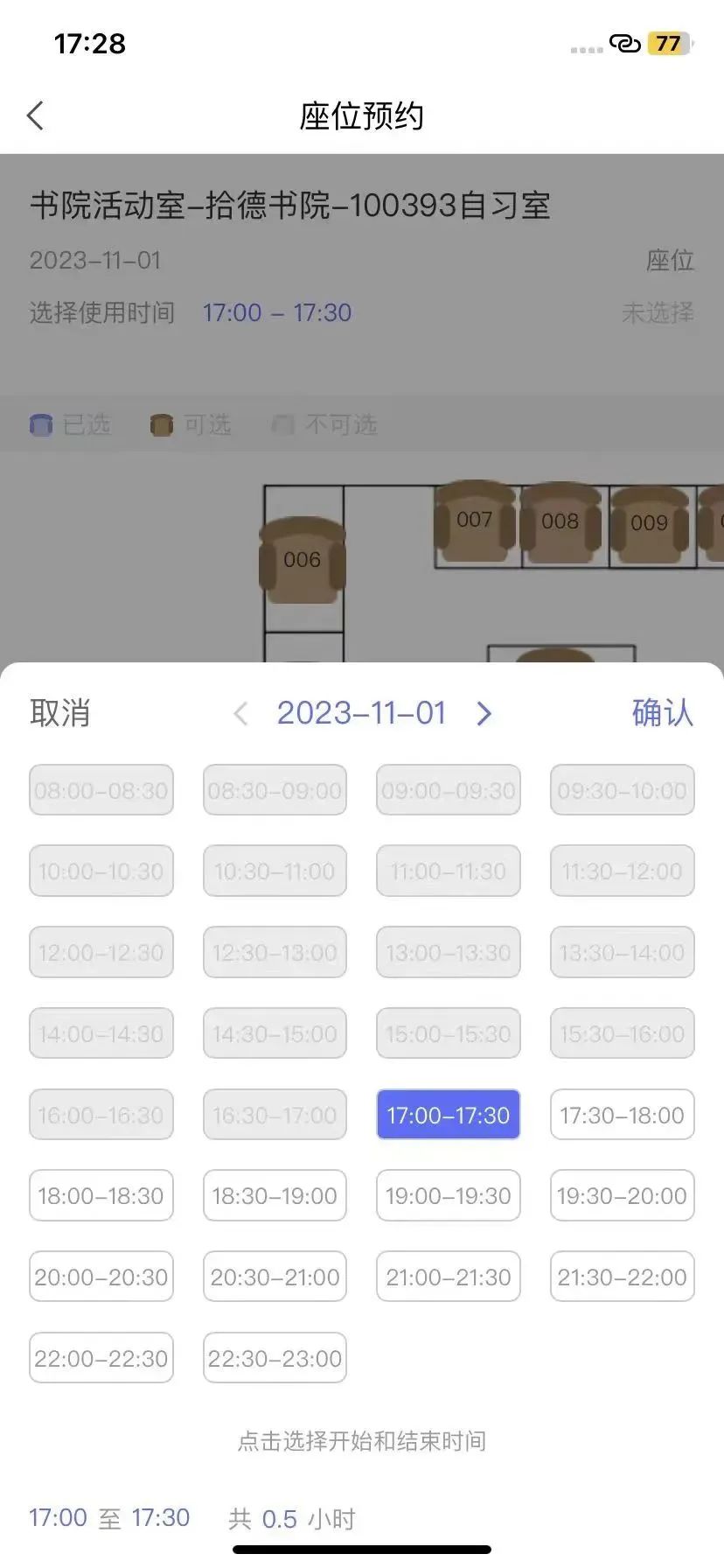Pick the 21:00–21:30 slot
The image size is (724, 1568).
click(448, 1277)
